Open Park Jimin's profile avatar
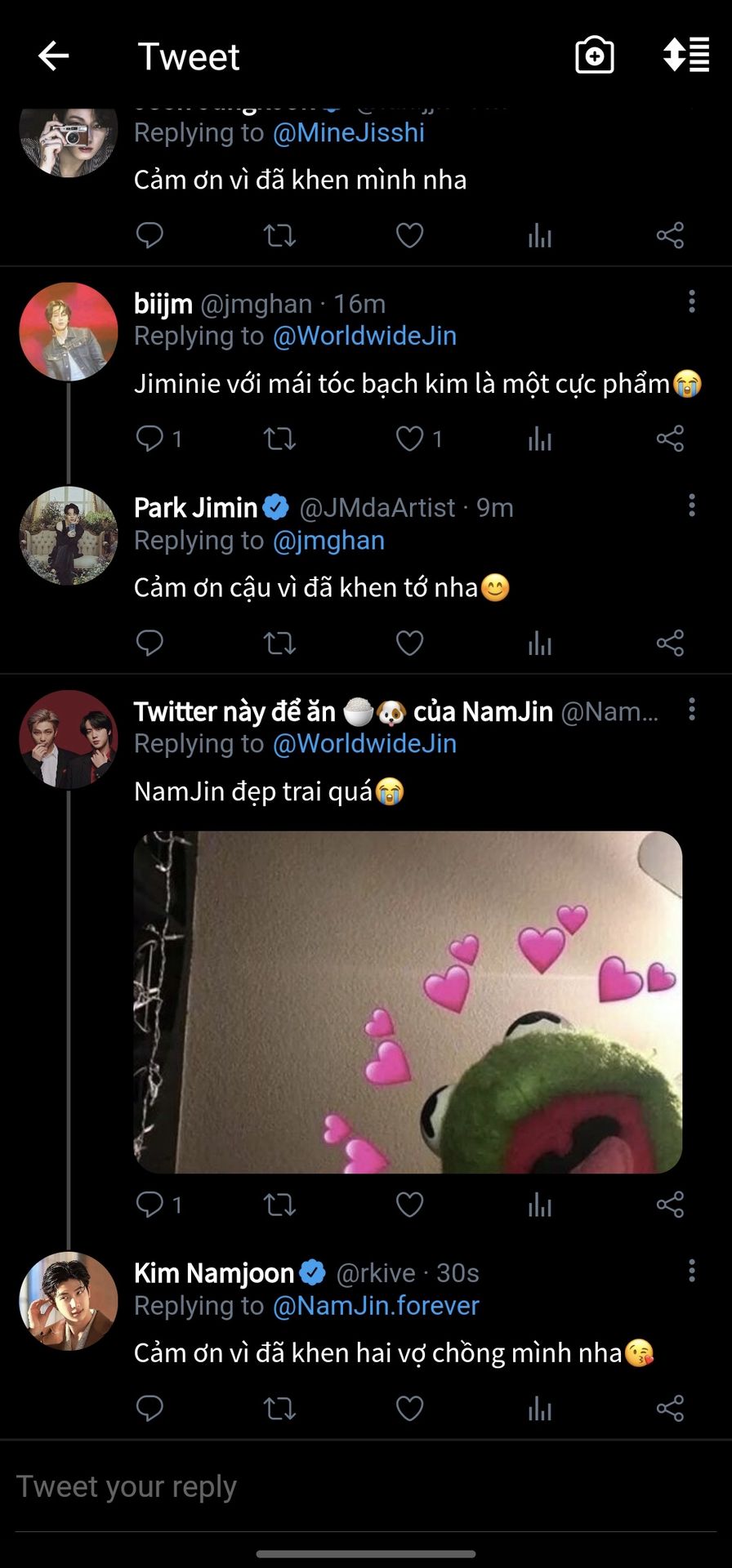Screen dimensions: 732x1568 coord(69,536)
